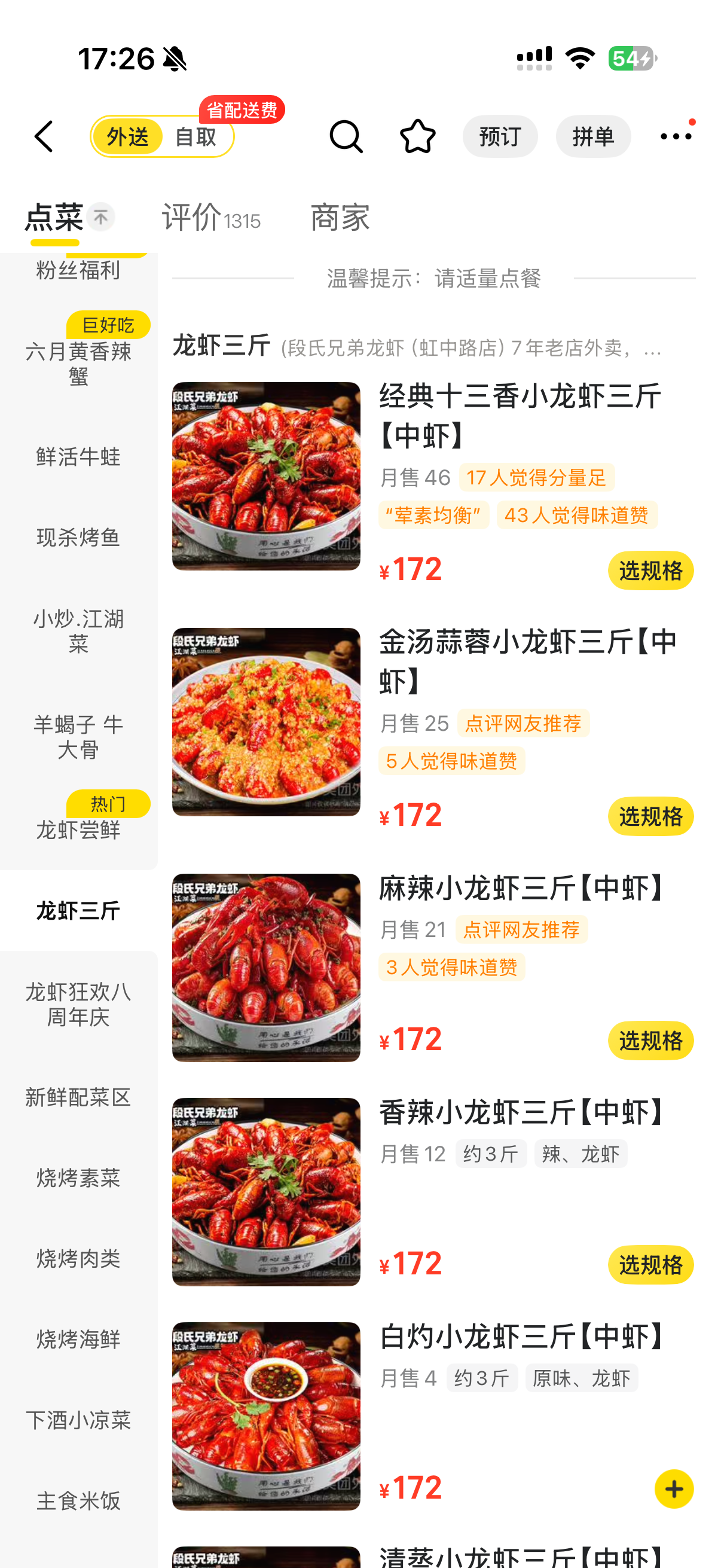View the 烧烤海鲜 category
Viewport: 721px width, 1568px height.
coord(78,1339)
